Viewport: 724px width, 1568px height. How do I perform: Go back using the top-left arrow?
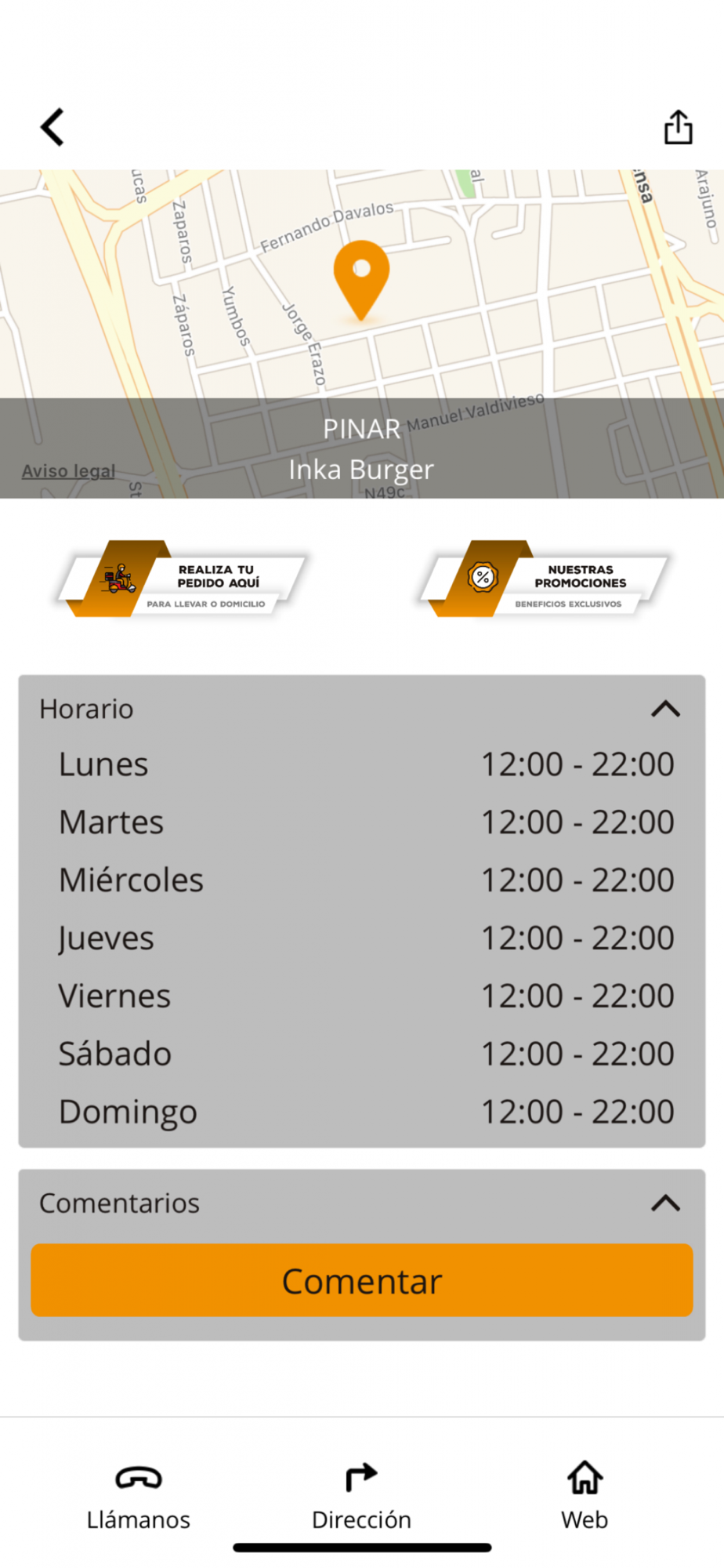coord(52,127)
